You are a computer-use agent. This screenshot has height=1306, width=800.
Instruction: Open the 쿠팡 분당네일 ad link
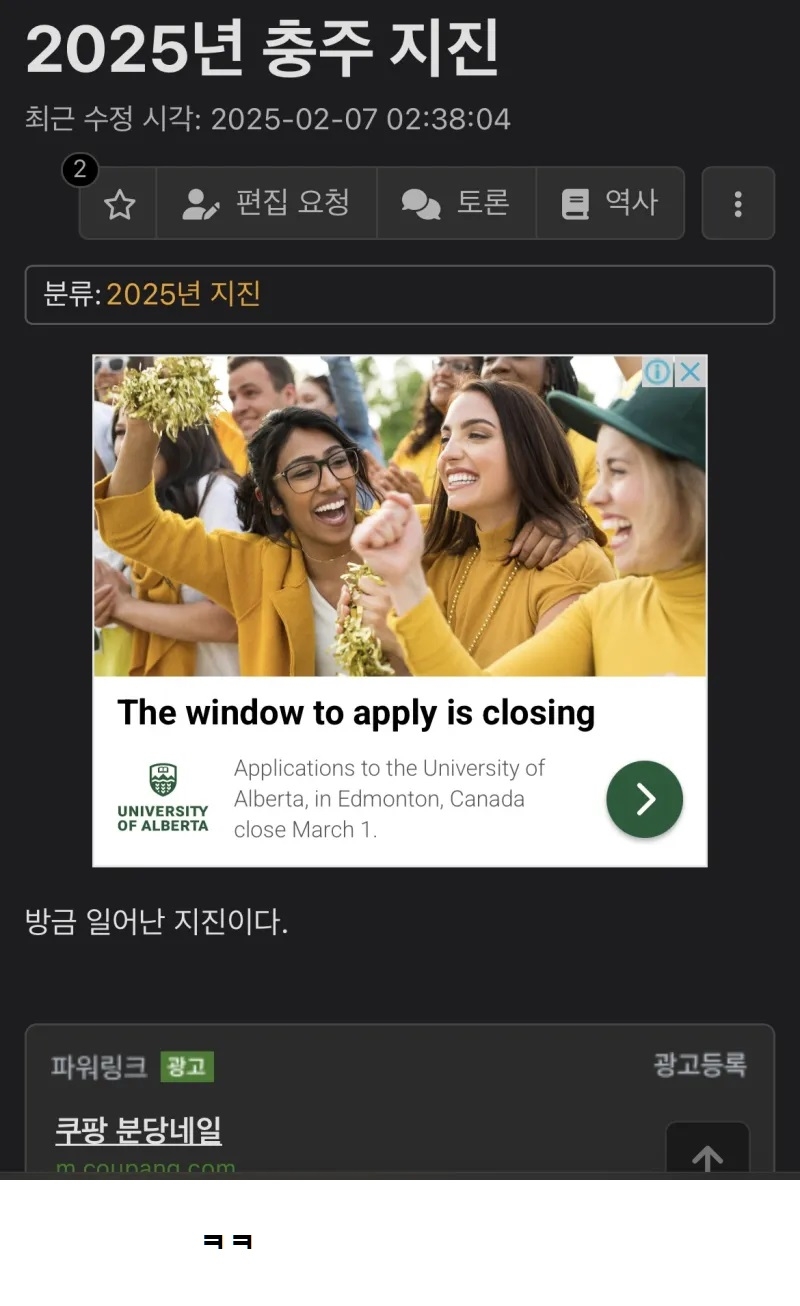pos(138,1131)
